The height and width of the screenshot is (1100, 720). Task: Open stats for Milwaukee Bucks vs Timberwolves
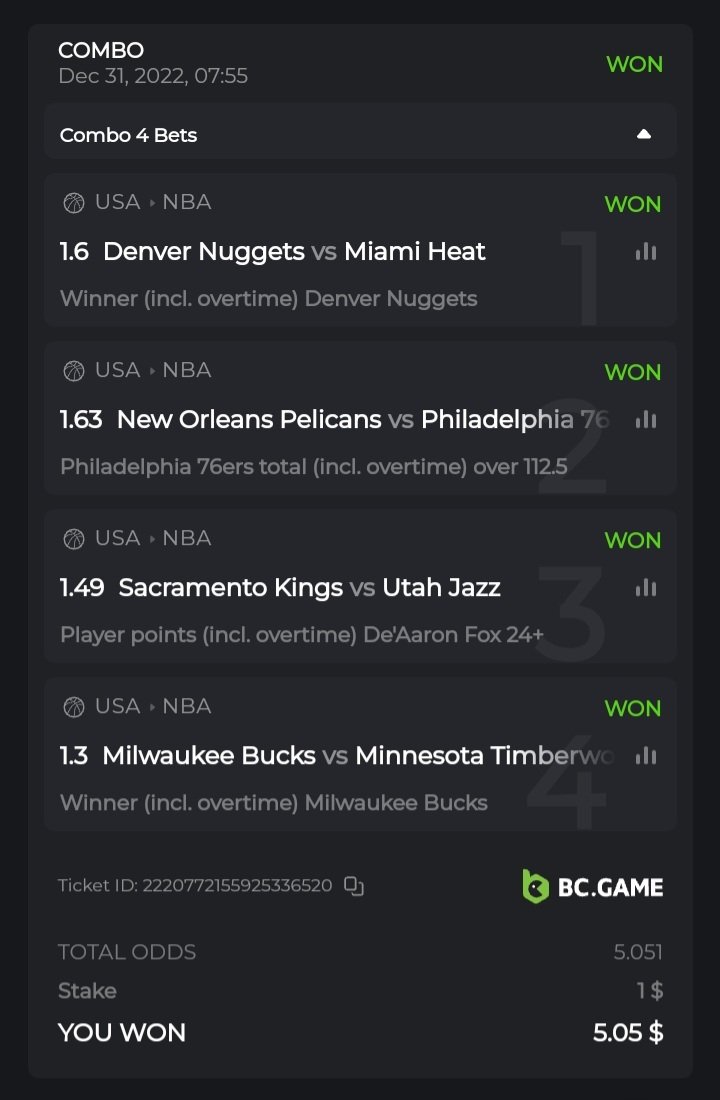tap(646, 755)
